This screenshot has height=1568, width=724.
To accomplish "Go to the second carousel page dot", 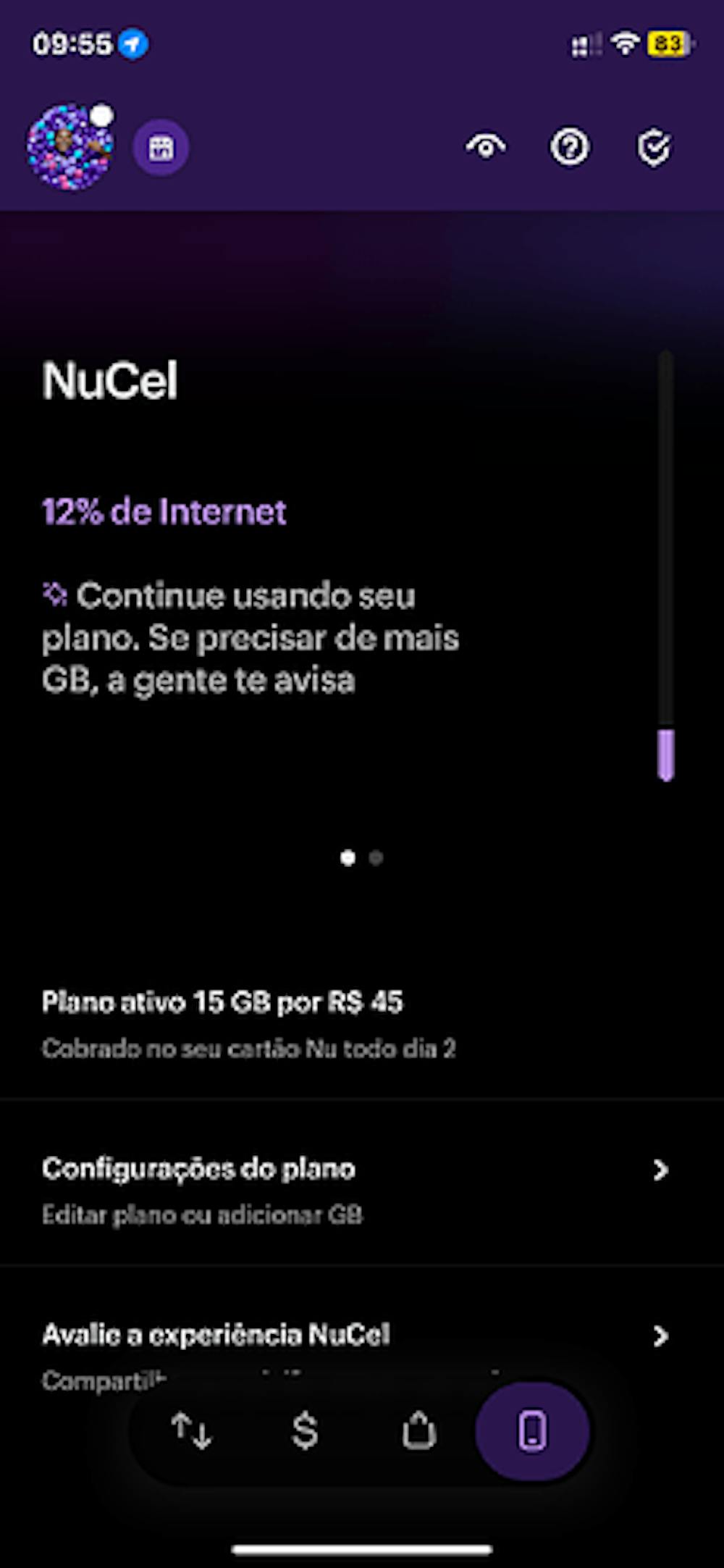I will pyautogui.click(x=376, y=858).
